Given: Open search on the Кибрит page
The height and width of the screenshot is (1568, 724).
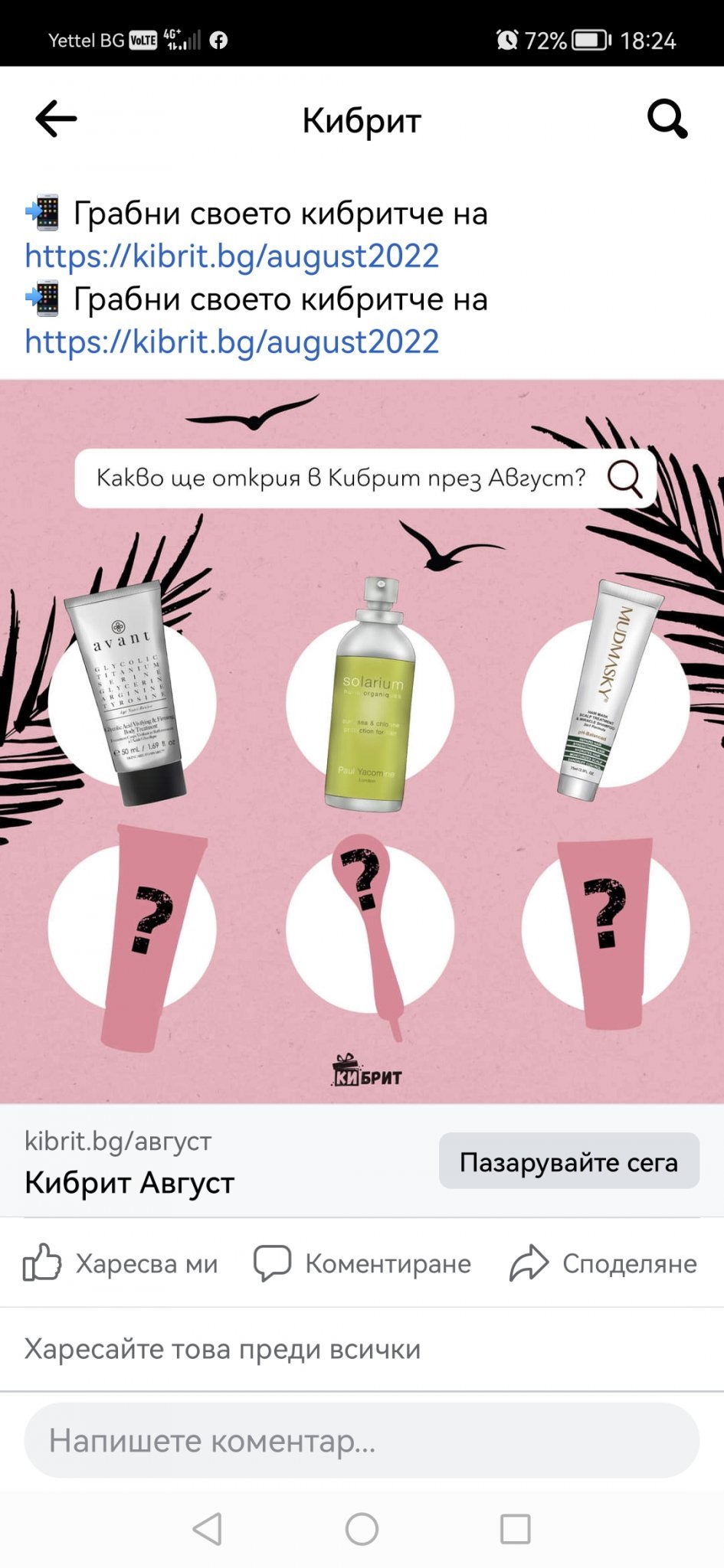Looking at the screenshot, I should click(667, 119).
